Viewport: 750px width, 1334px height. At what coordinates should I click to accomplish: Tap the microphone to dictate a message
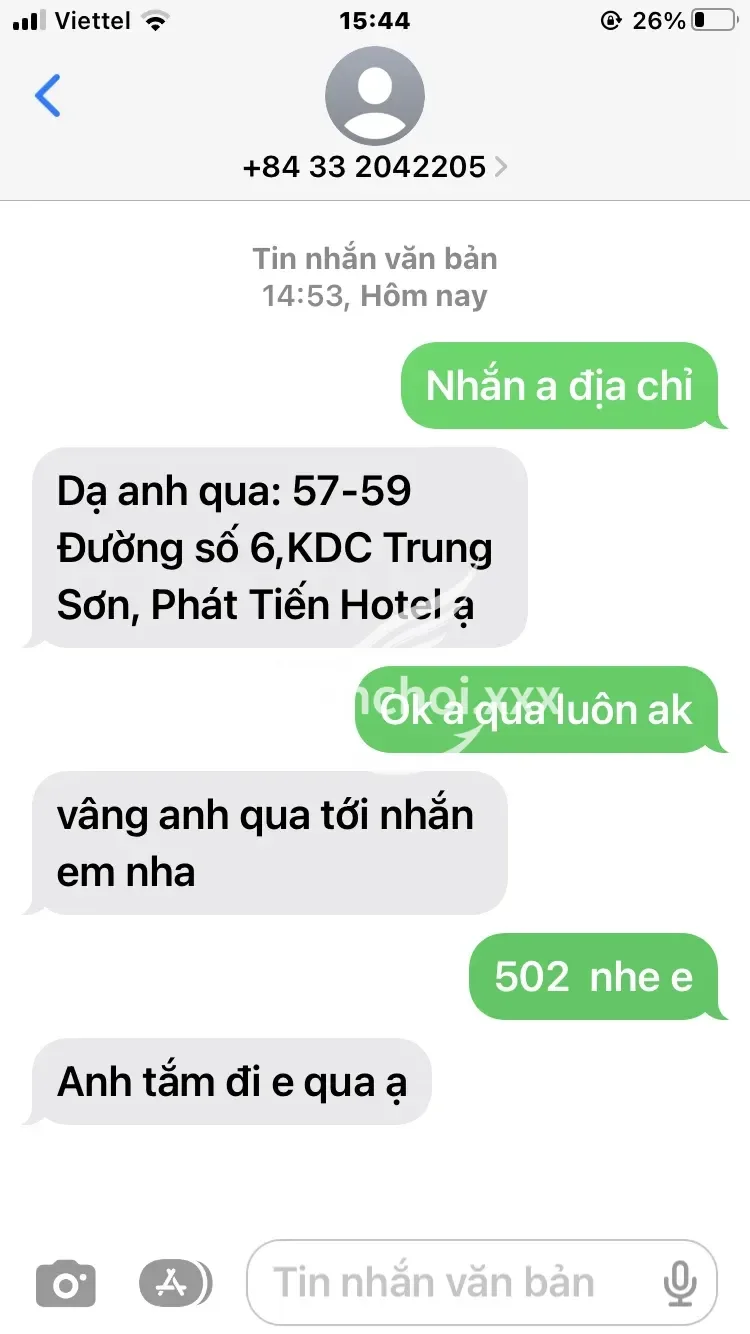click(x=680, y=1283)
